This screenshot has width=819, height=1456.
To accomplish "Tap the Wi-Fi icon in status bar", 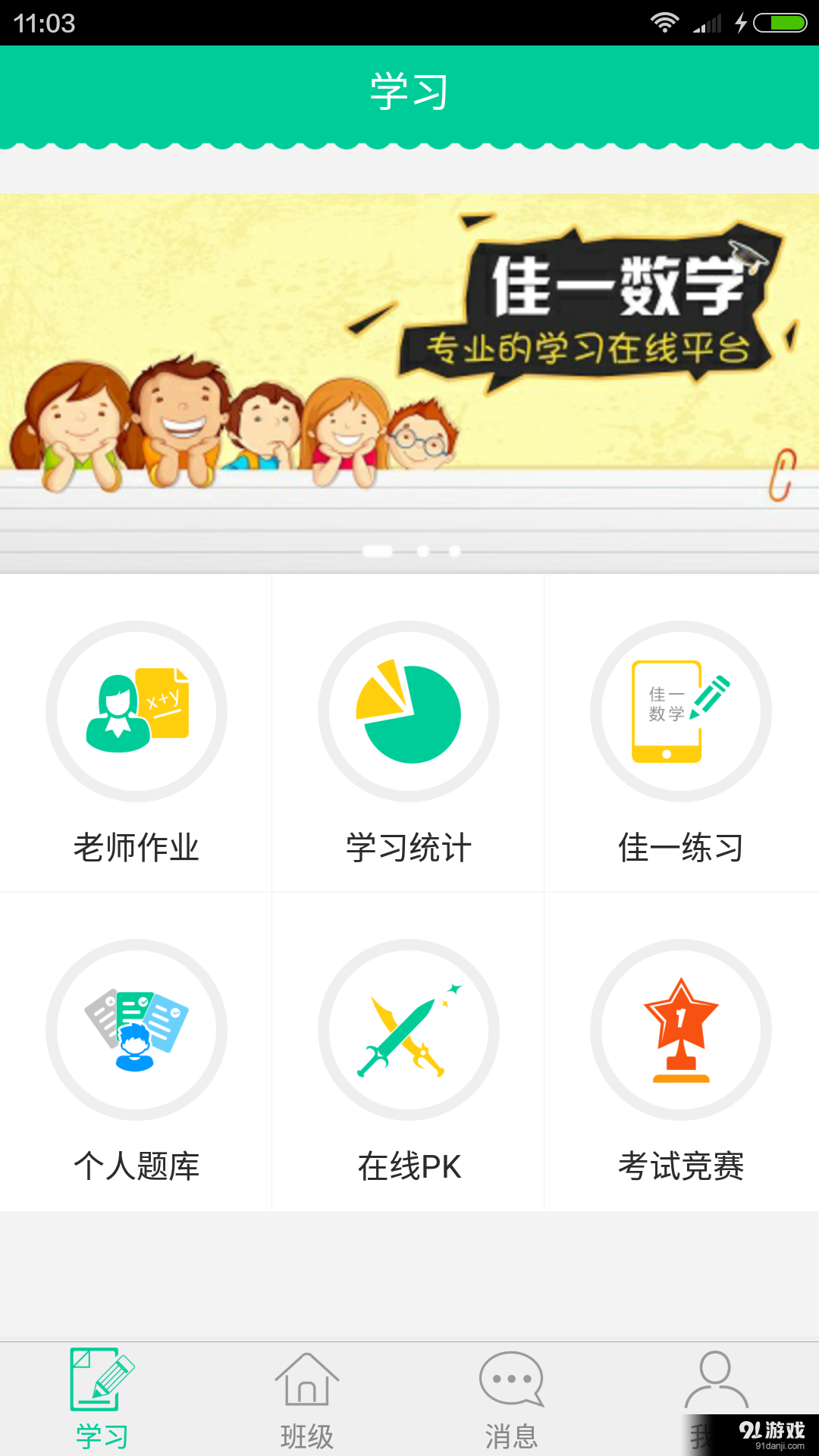I will [x=666, y=21].
